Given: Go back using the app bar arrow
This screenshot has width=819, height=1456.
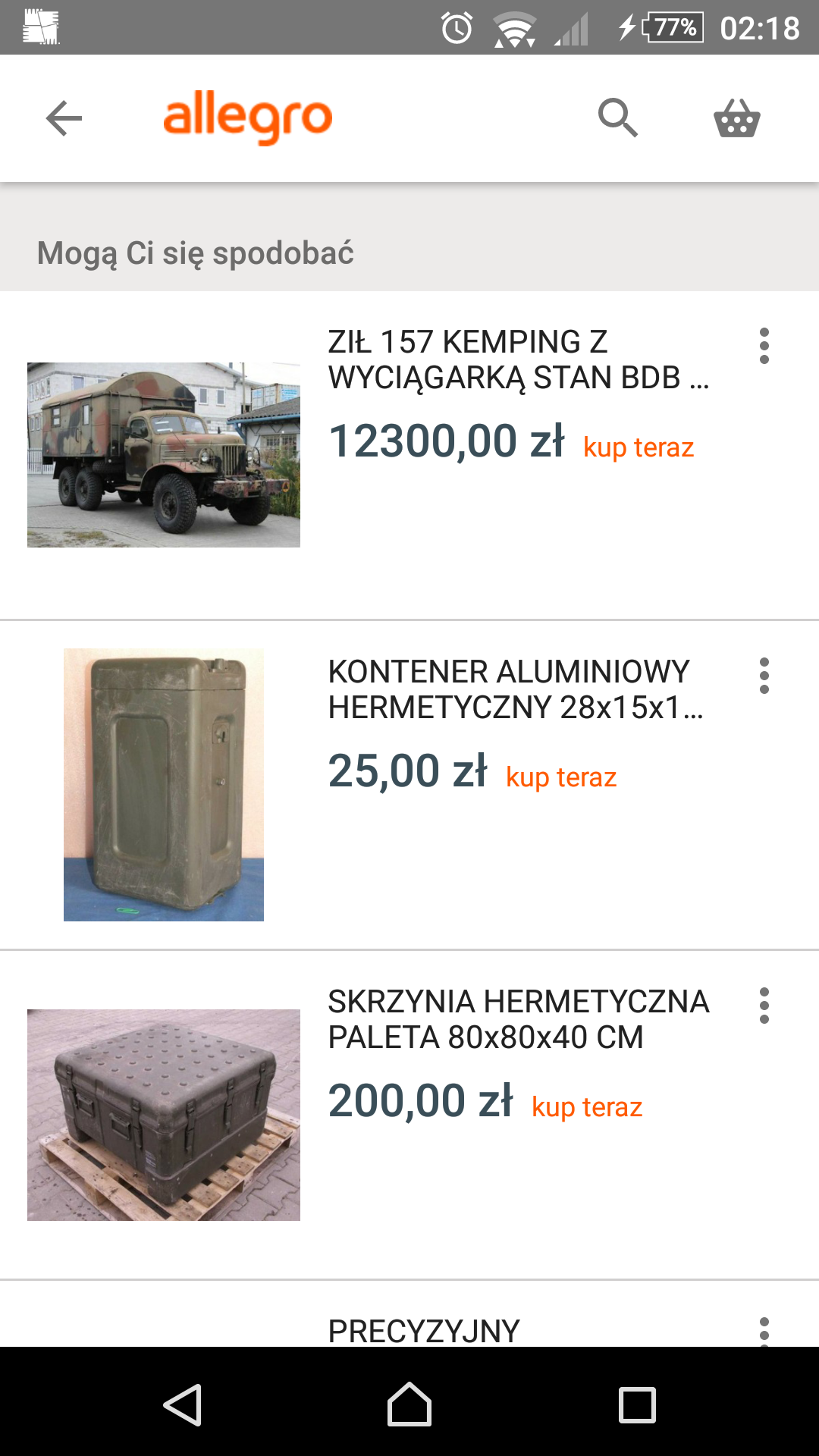Looking at the screenshot, I should tap(64, 118).
